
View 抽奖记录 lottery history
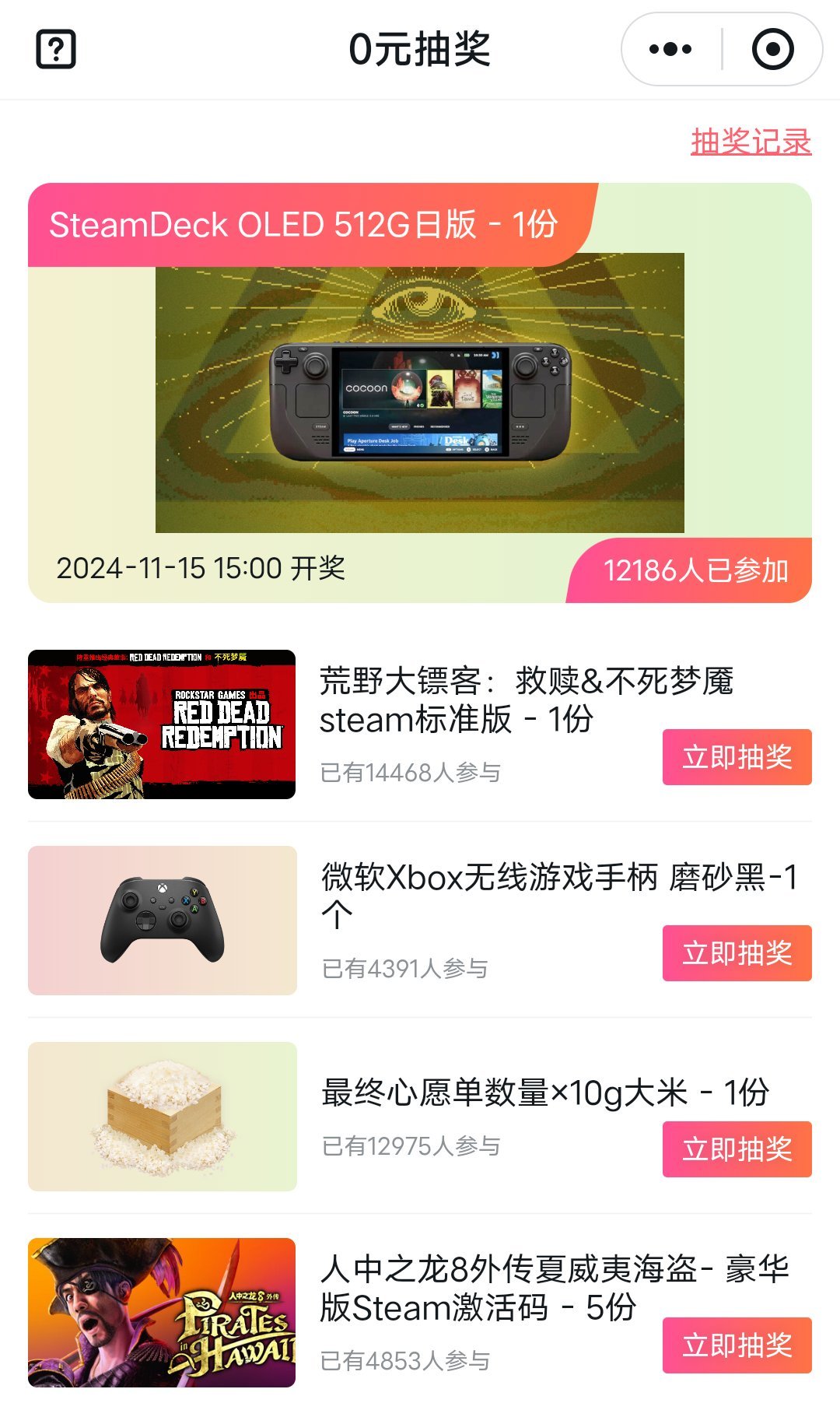pos(751,142)
